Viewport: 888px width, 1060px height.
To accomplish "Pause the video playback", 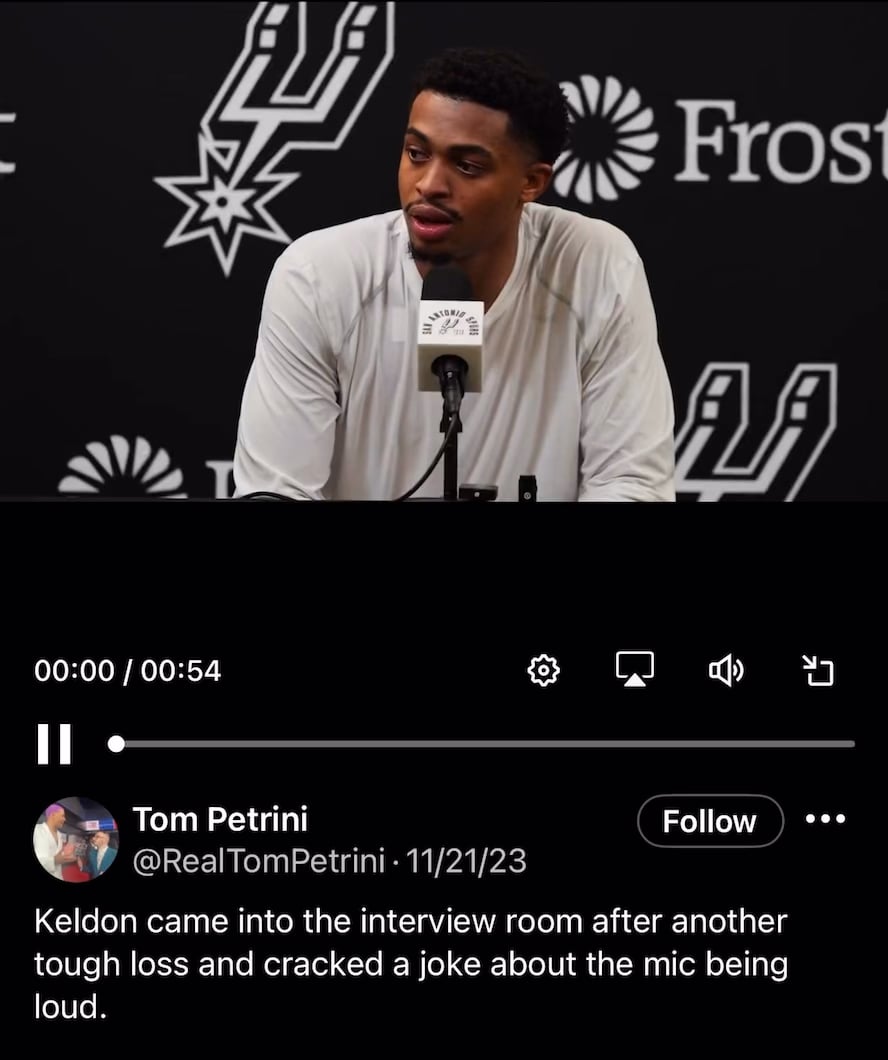I will click(54, 744).
